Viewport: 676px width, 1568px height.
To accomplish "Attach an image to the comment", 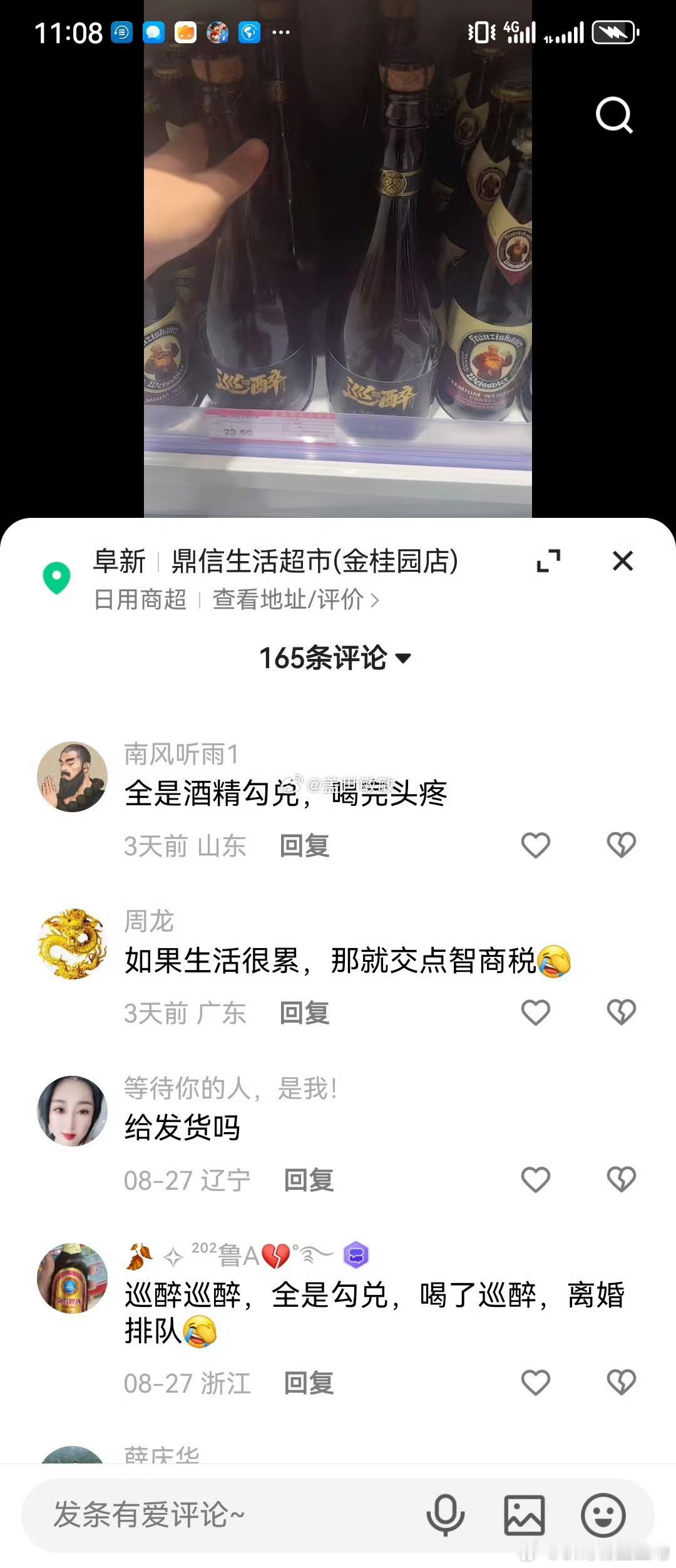I will 525,1515.
